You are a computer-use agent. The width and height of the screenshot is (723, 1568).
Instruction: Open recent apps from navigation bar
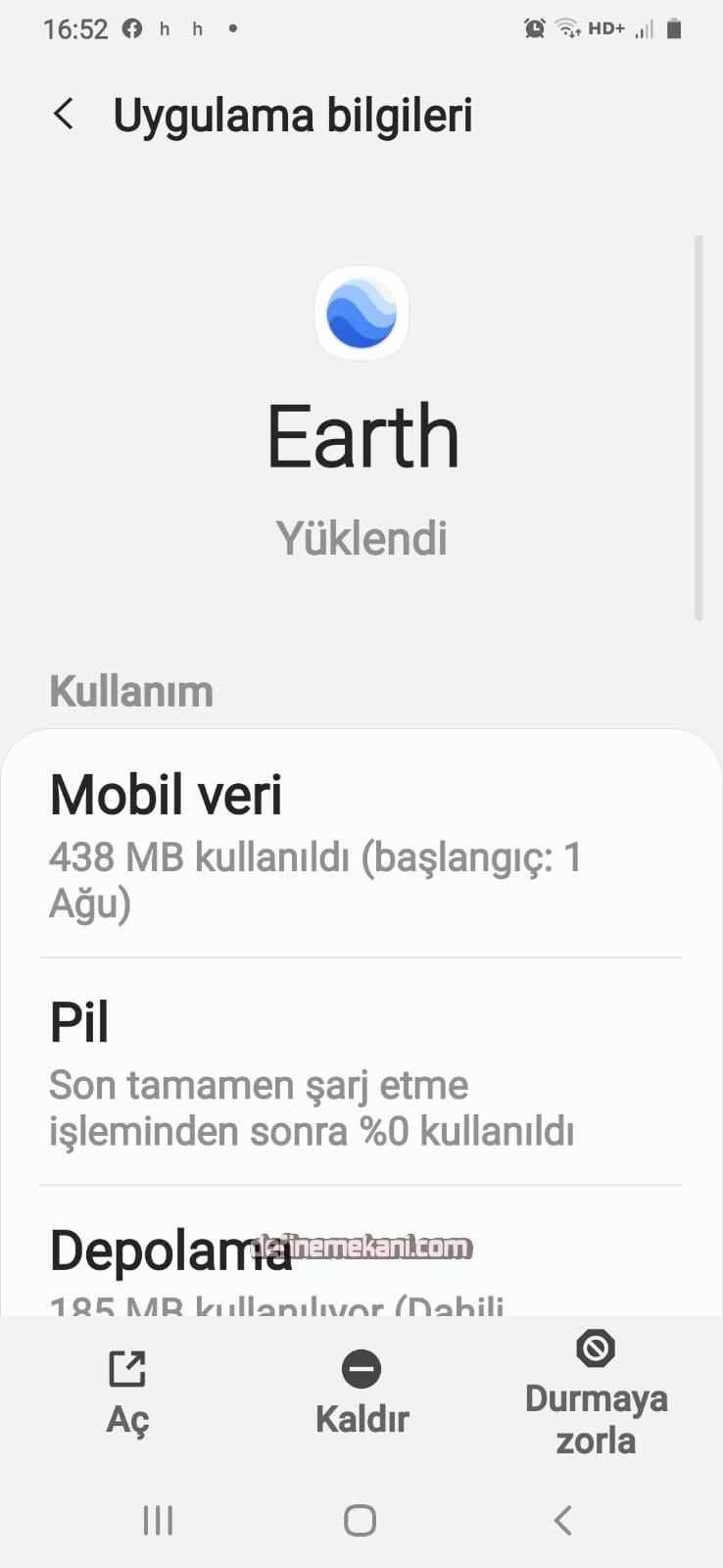coord(158,1520)
